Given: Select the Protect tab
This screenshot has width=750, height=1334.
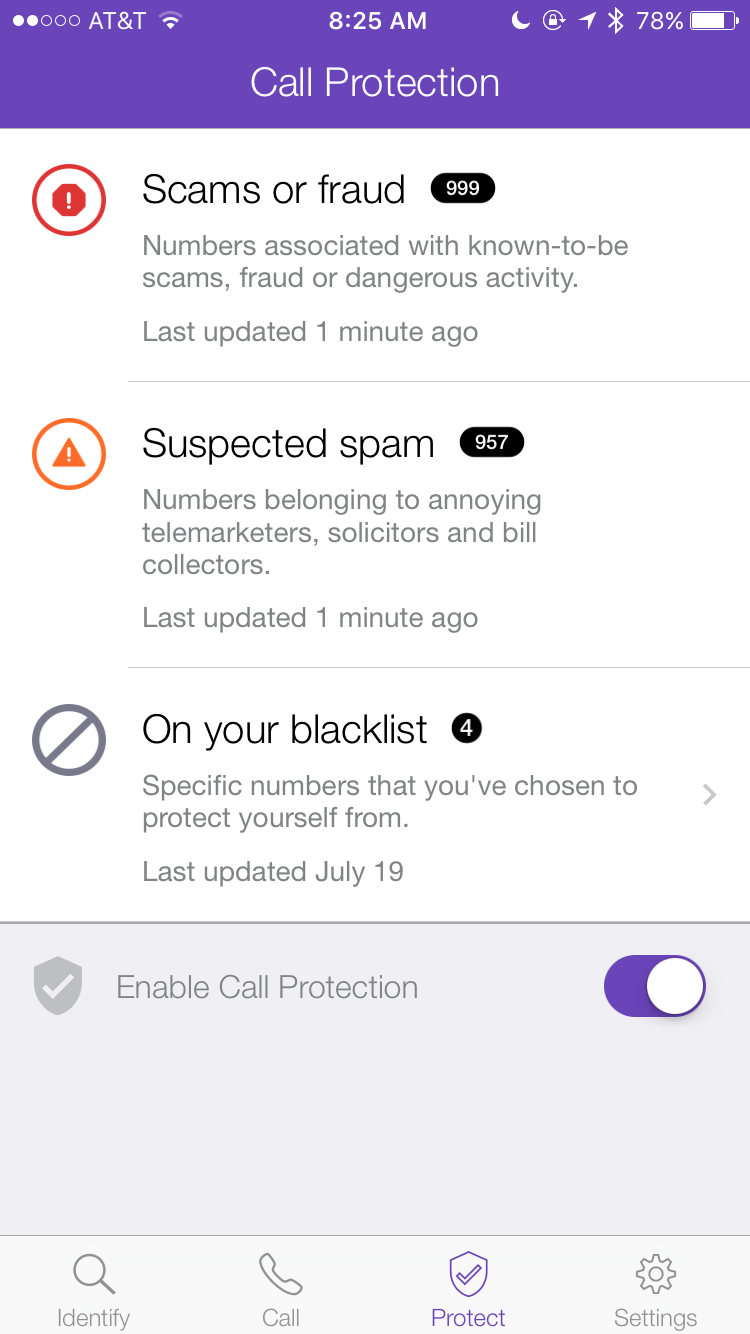Looking at the screenshot, I should click(x=468, y=1289).
